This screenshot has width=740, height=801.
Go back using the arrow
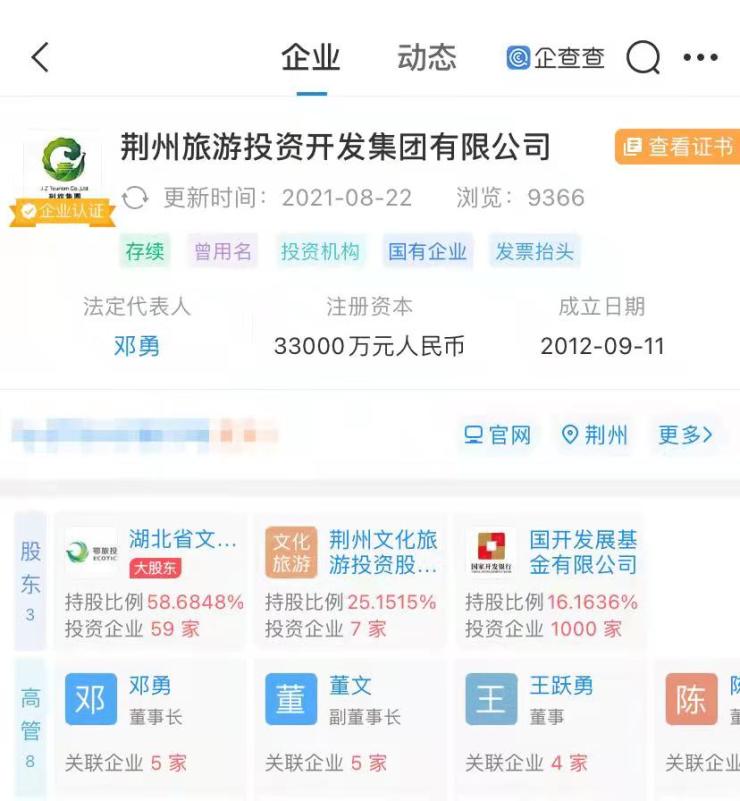(40, 58)
